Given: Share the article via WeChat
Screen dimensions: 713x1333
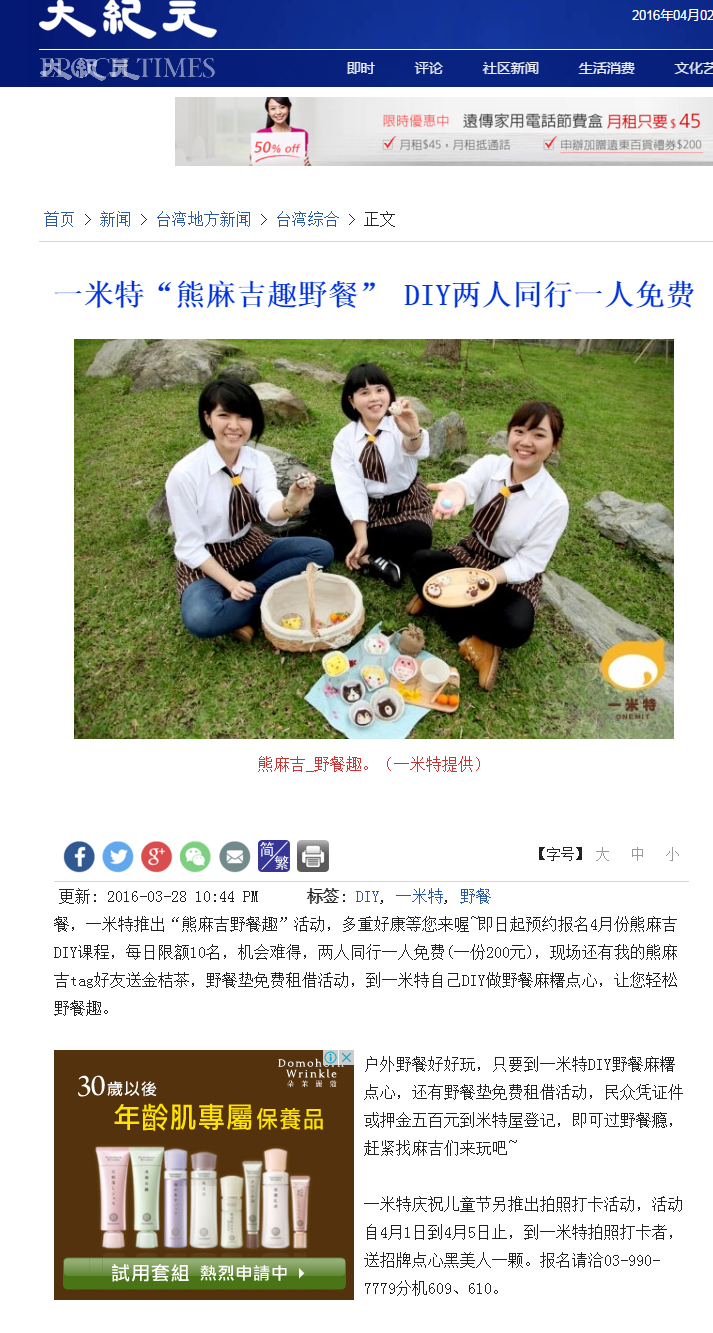Looking at the screenshot, I should (196, 856).
